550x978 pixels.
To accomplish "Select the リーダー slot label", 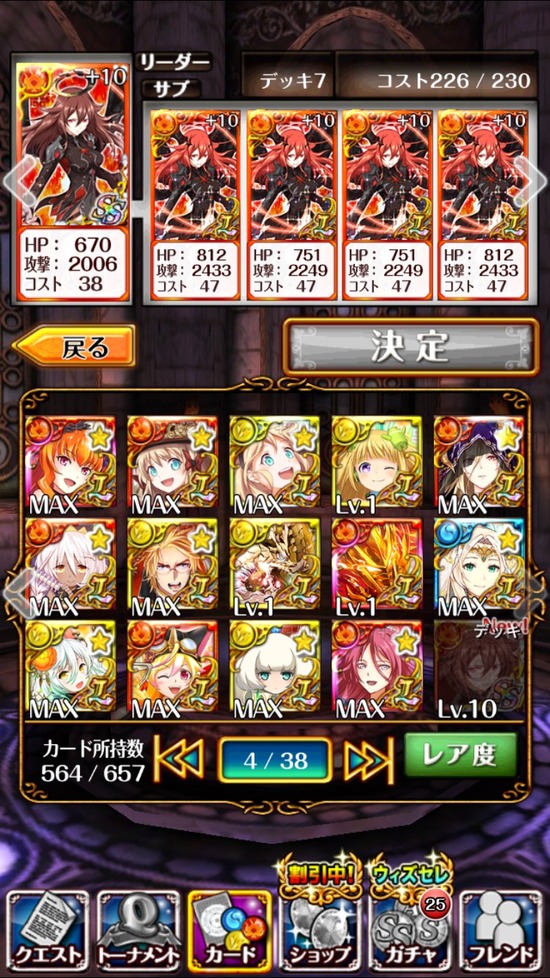I will pyautogui.click(x=173, y=62).
